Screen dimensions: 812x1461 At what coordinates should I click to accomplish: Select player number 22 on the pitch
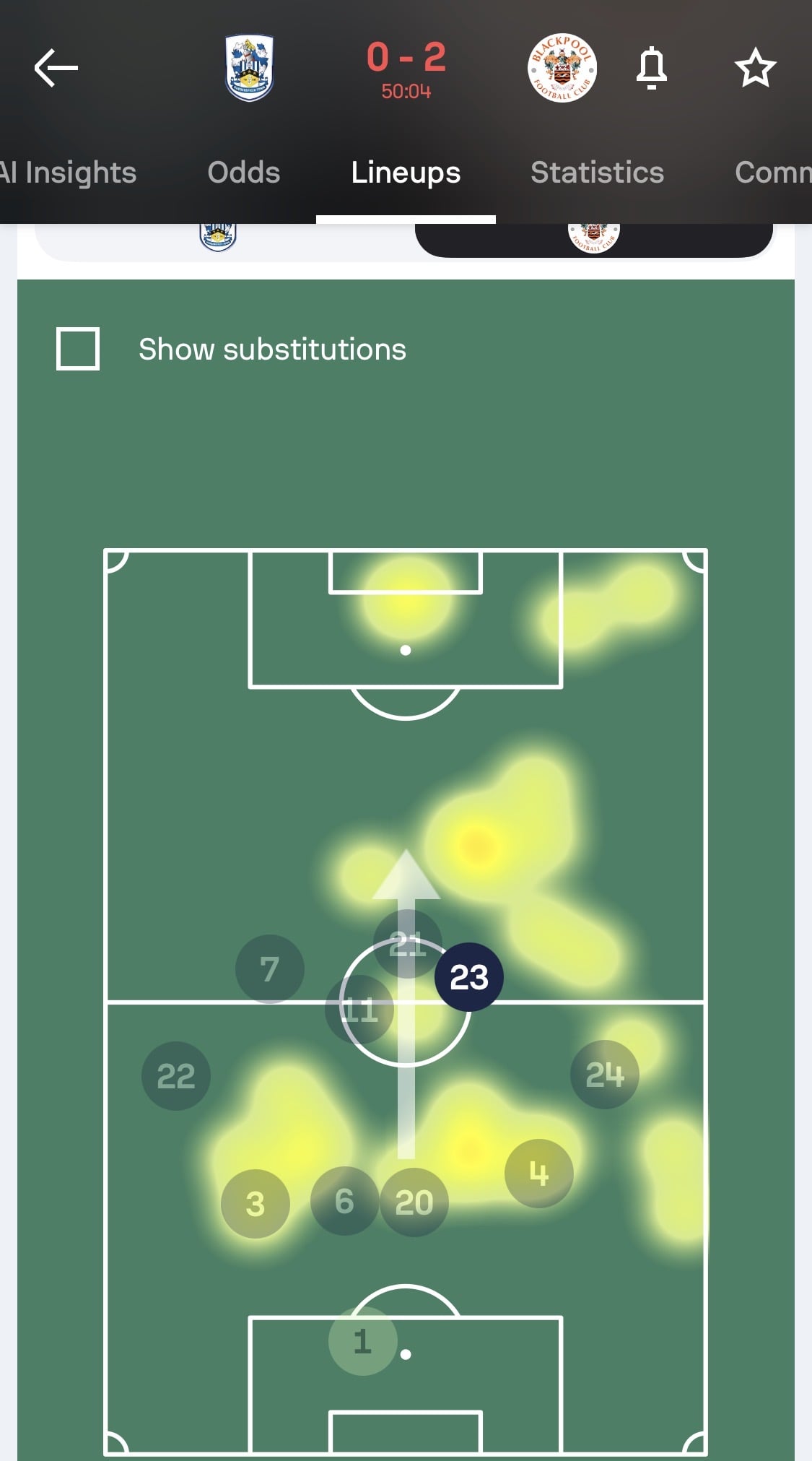pyautogui.click(x=176, y=1076)
